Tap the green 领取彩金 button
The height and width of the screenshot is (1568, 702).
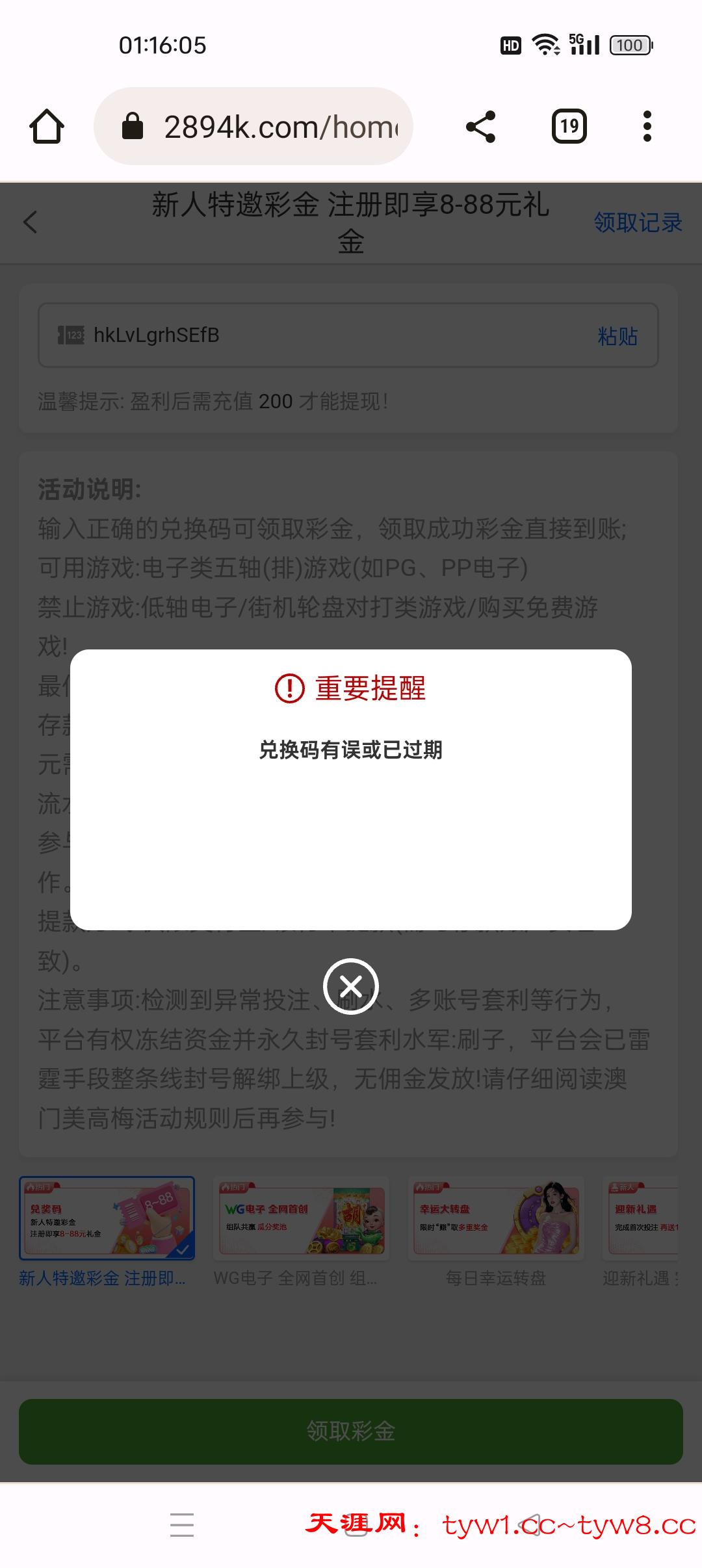coord(351,1431)
